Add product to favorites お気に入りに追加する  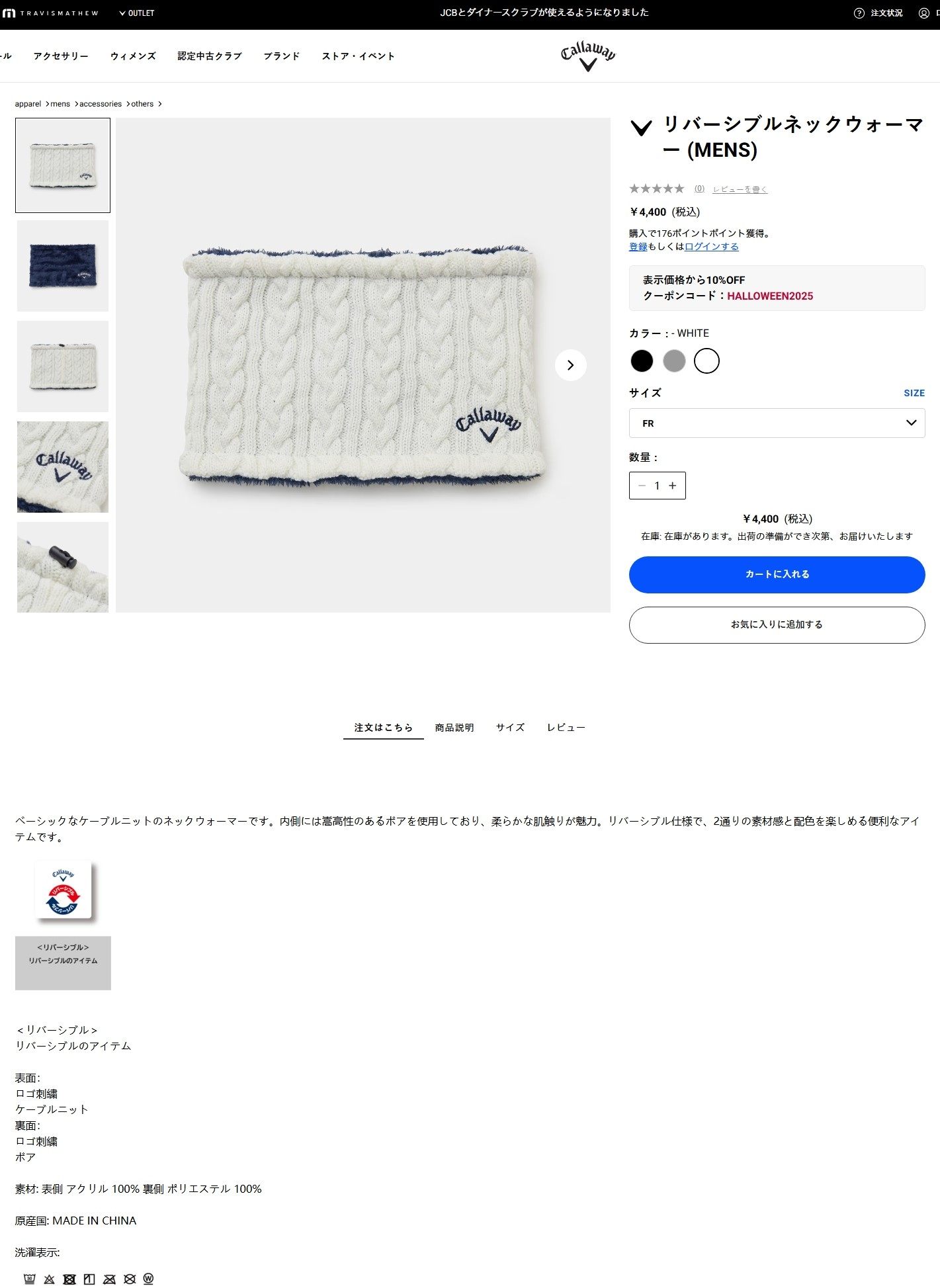click(777, 624)
